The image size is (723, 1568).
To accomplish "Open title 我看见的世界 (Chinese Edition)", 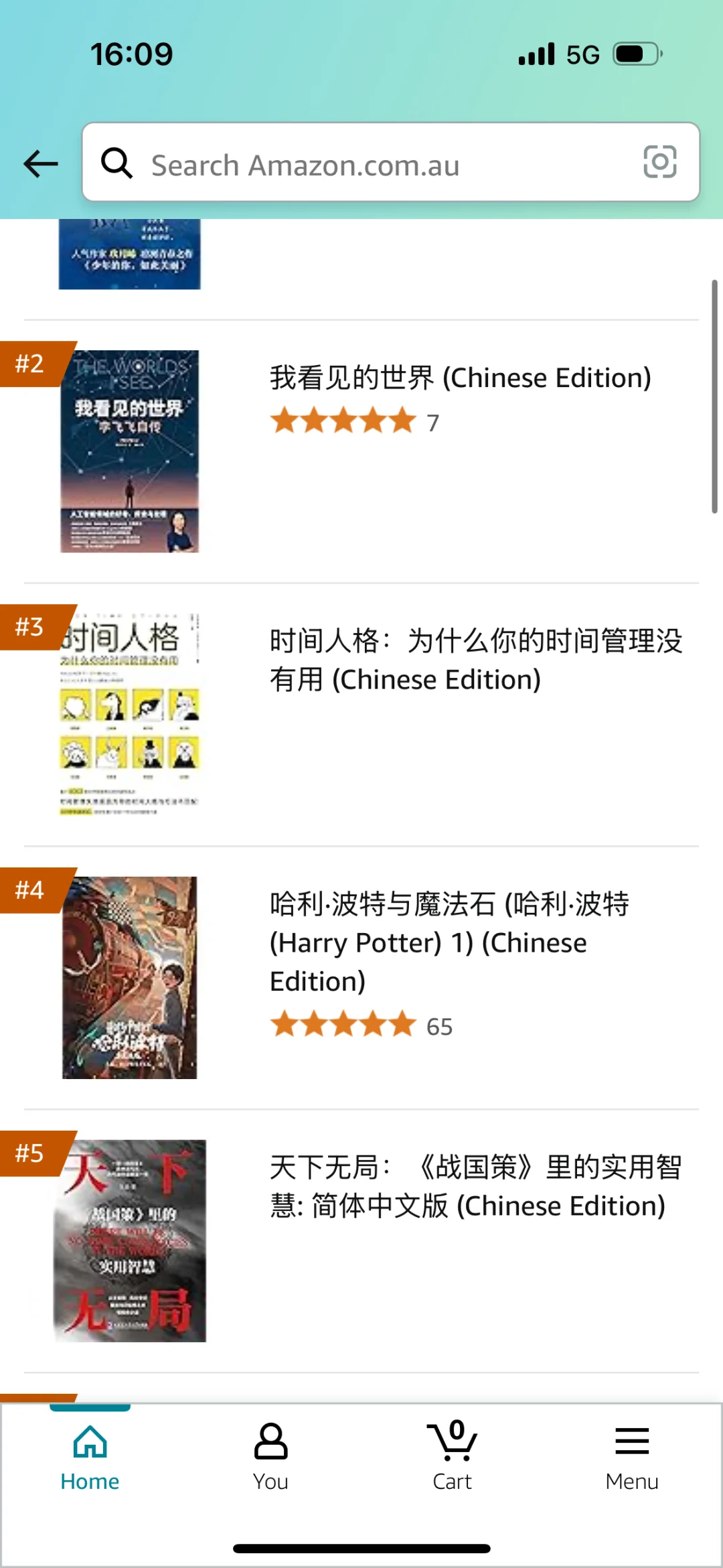I will click(x=461, y=378).
